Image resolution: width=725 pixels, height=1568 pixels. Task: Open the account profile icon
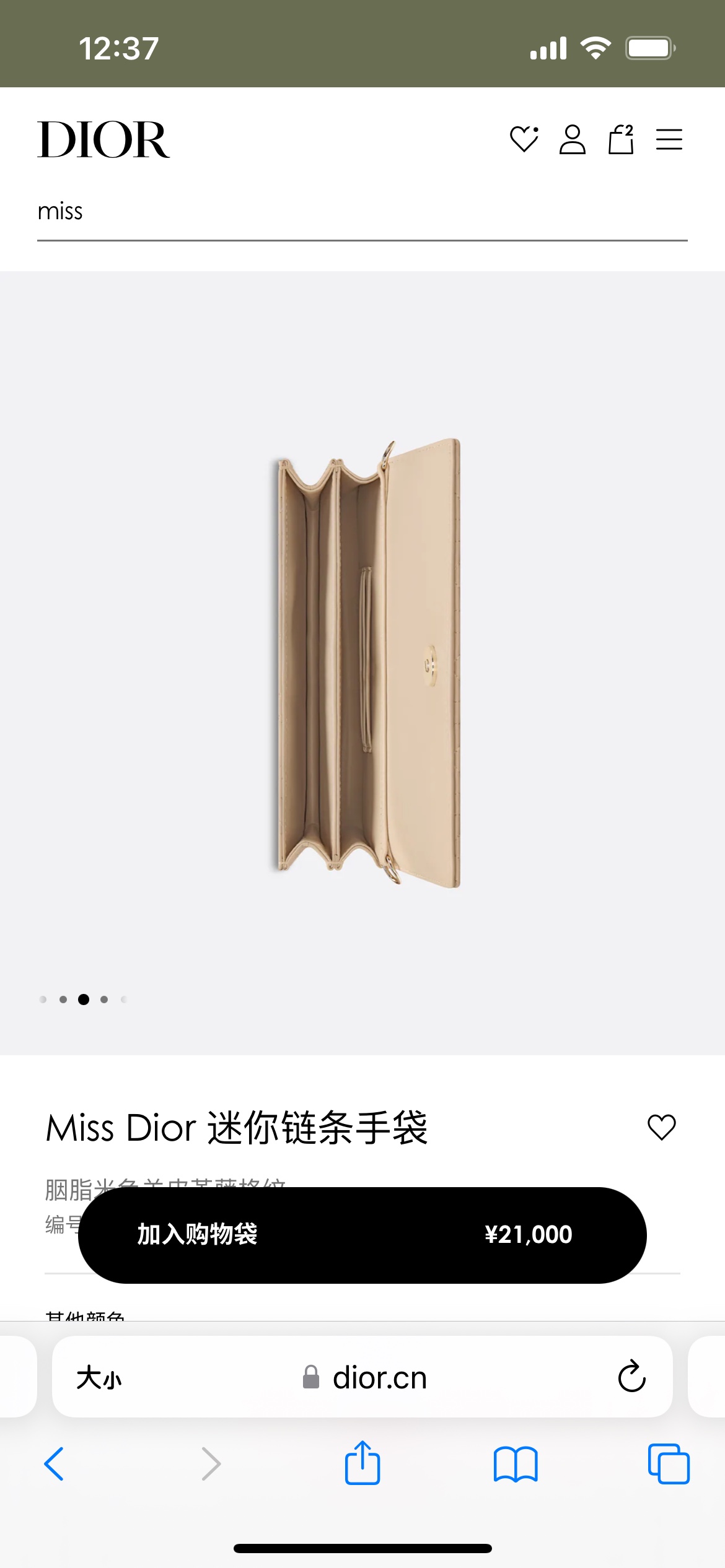[x=572, y=139]
